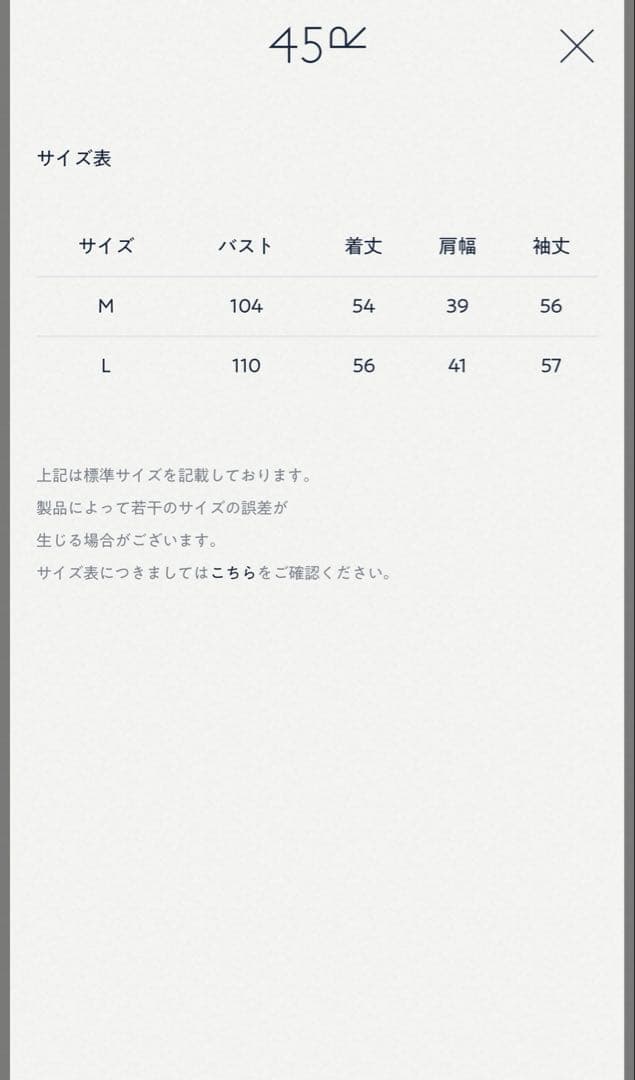This screenshot has width=635, height=1080.
Task: Close the size chart overlay
Action: pos(576,46)
